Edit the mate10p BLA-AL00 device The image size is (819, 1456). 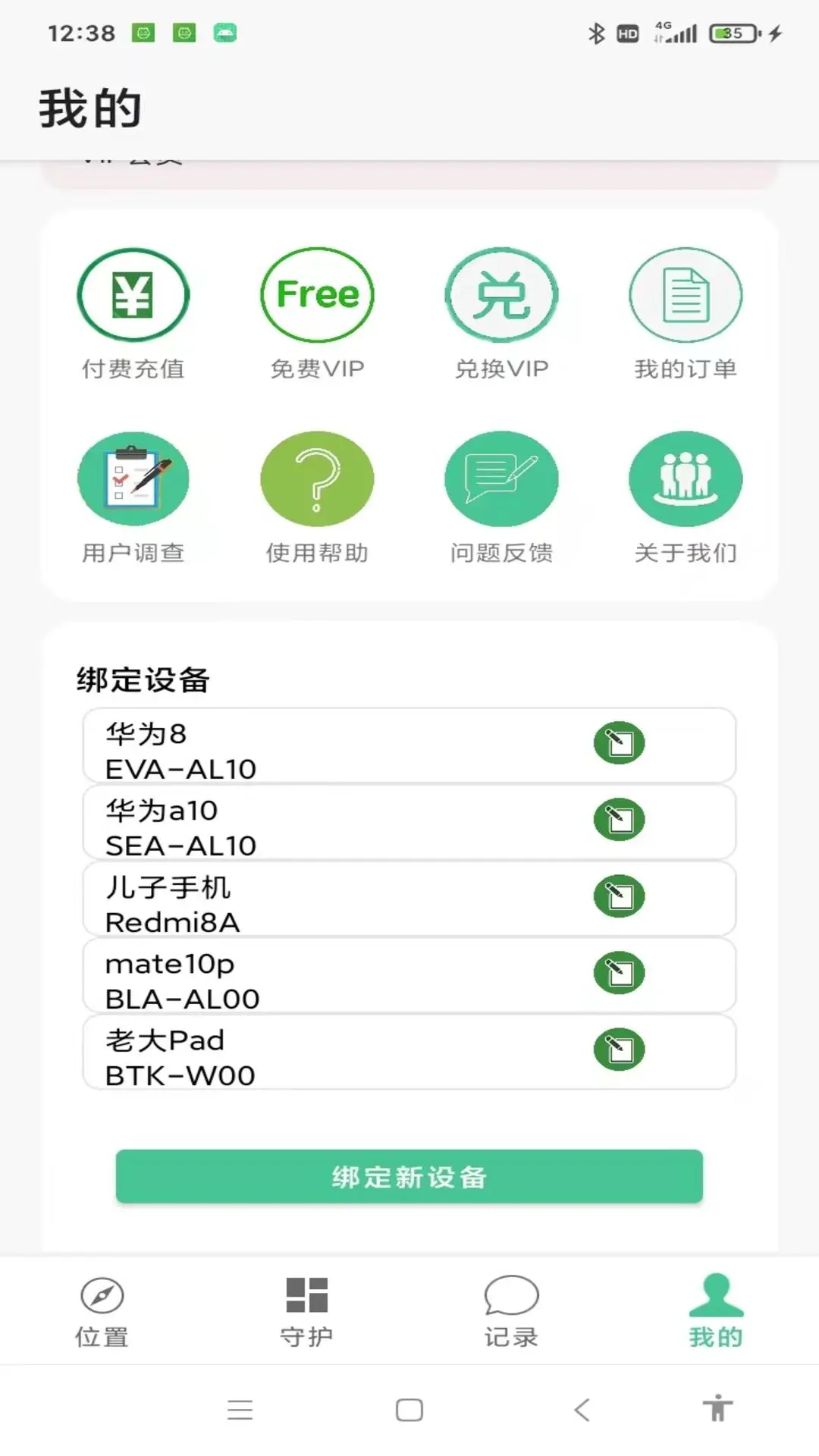pyautogui.click(x=619, y=973)
